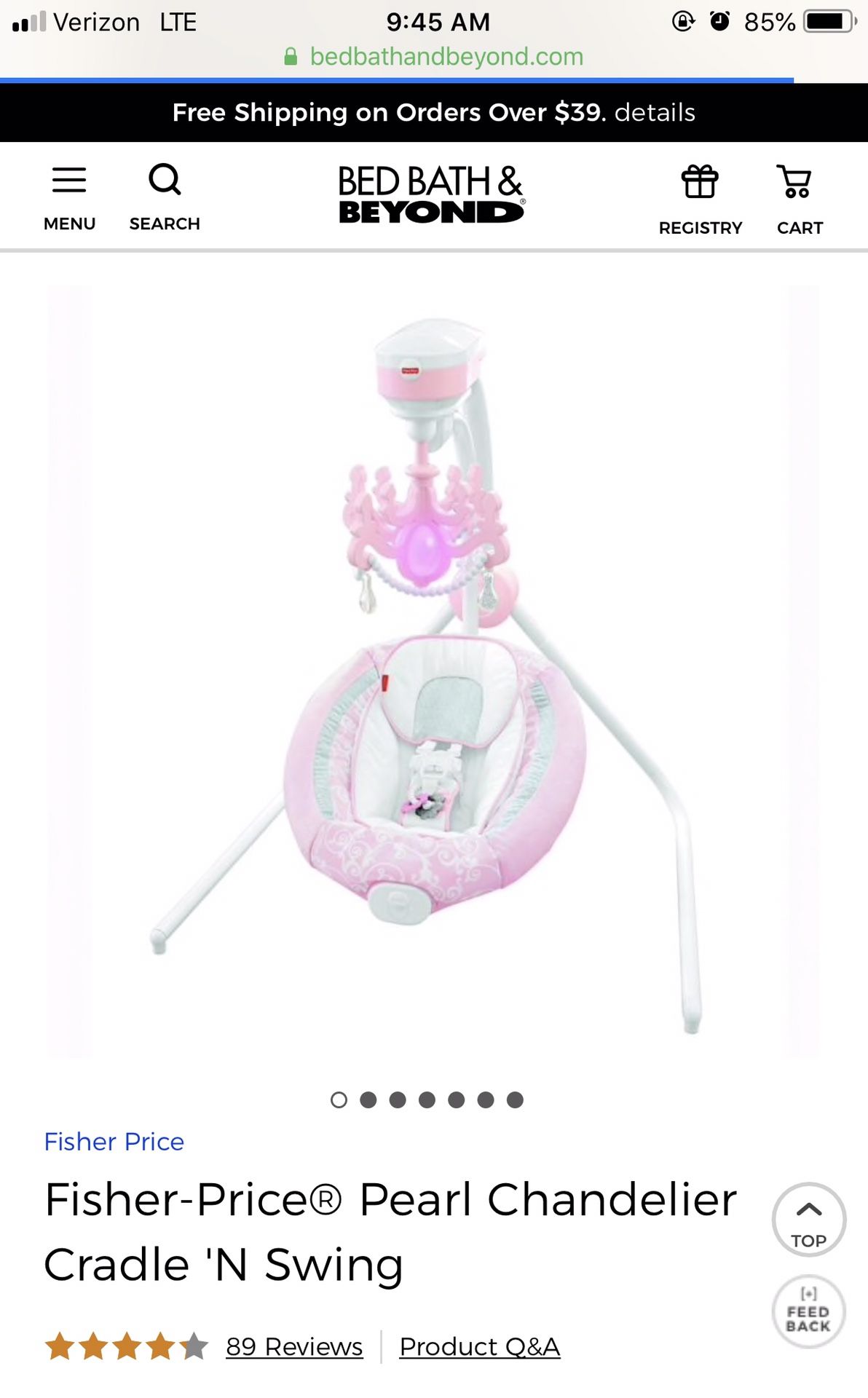Go to the Registry

point(700,200)
